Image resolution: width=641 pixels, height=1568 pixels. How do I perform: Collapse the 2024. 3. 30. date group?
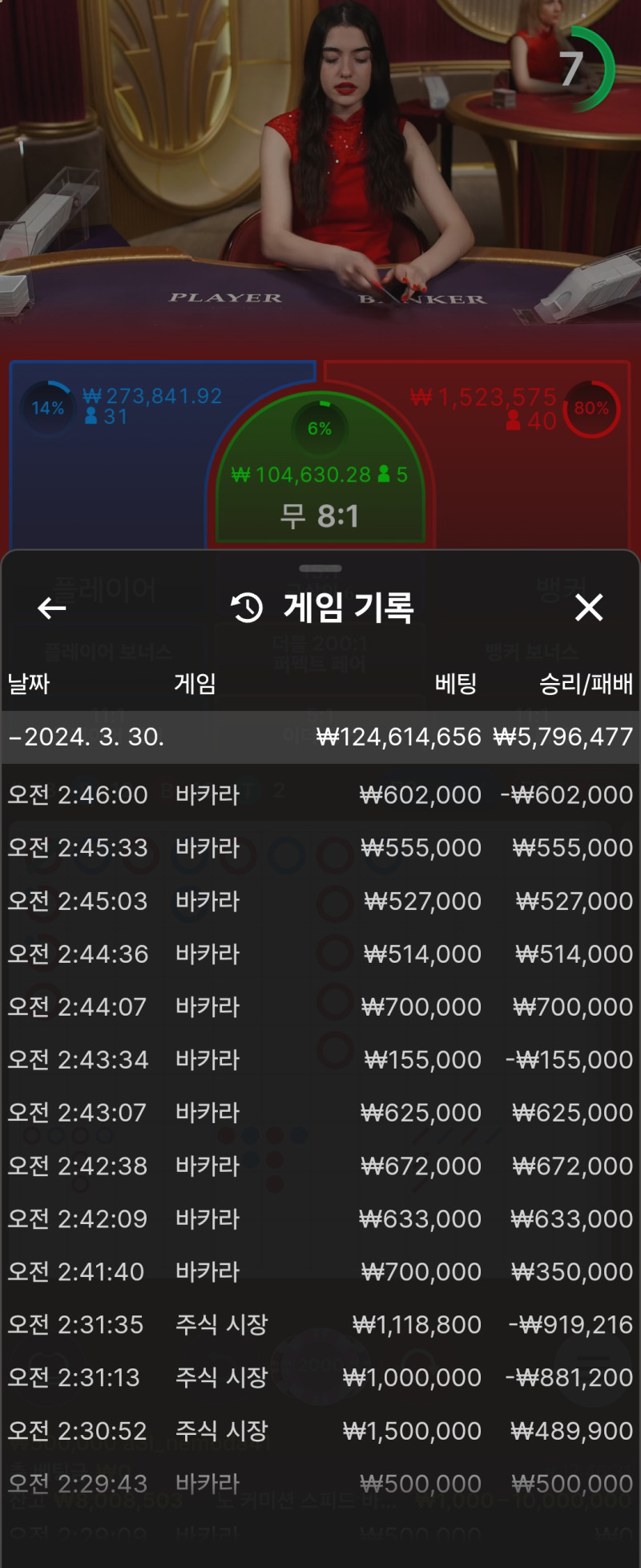(x=320, y=737)
